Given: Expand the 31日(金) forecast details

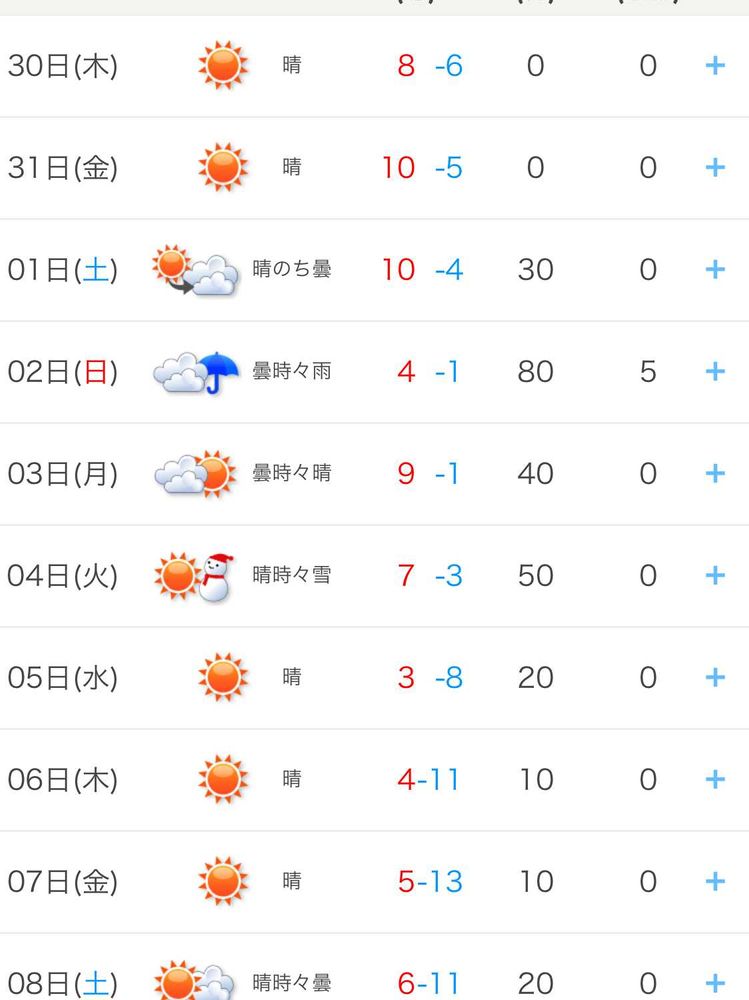Looking at the screenshot, I should point(715,167).
